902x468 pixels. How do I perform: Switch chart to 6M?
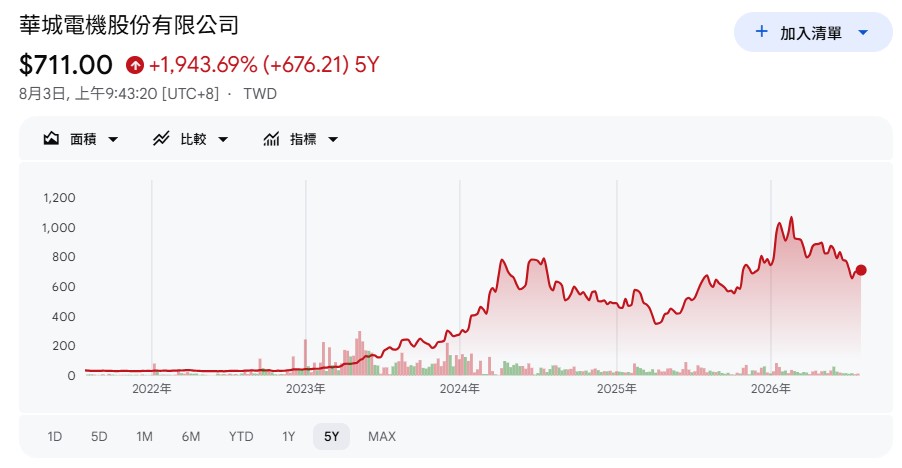click(191, 436)
